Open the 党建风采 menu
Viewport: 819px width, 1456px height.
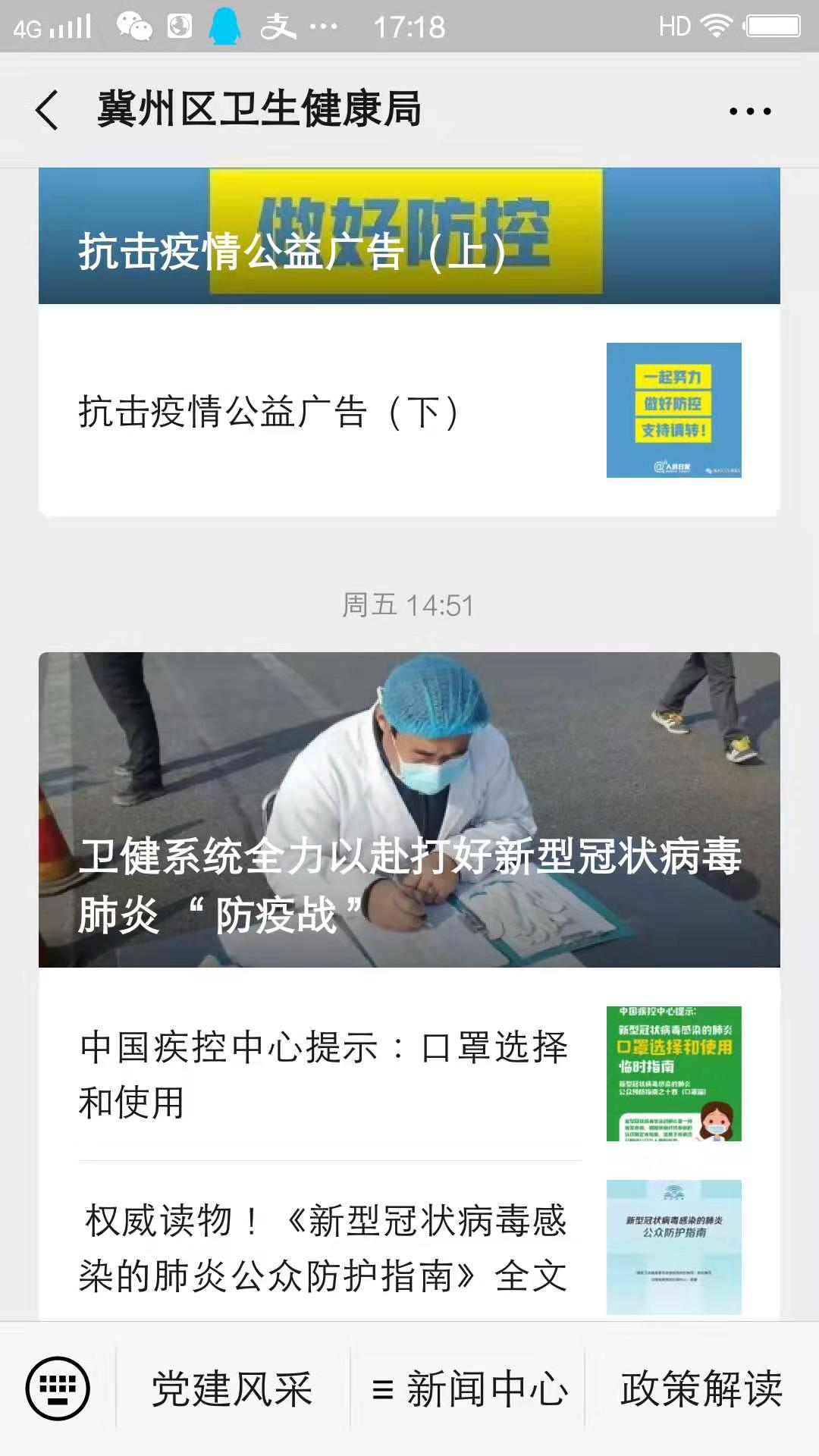coord(232,1389)
